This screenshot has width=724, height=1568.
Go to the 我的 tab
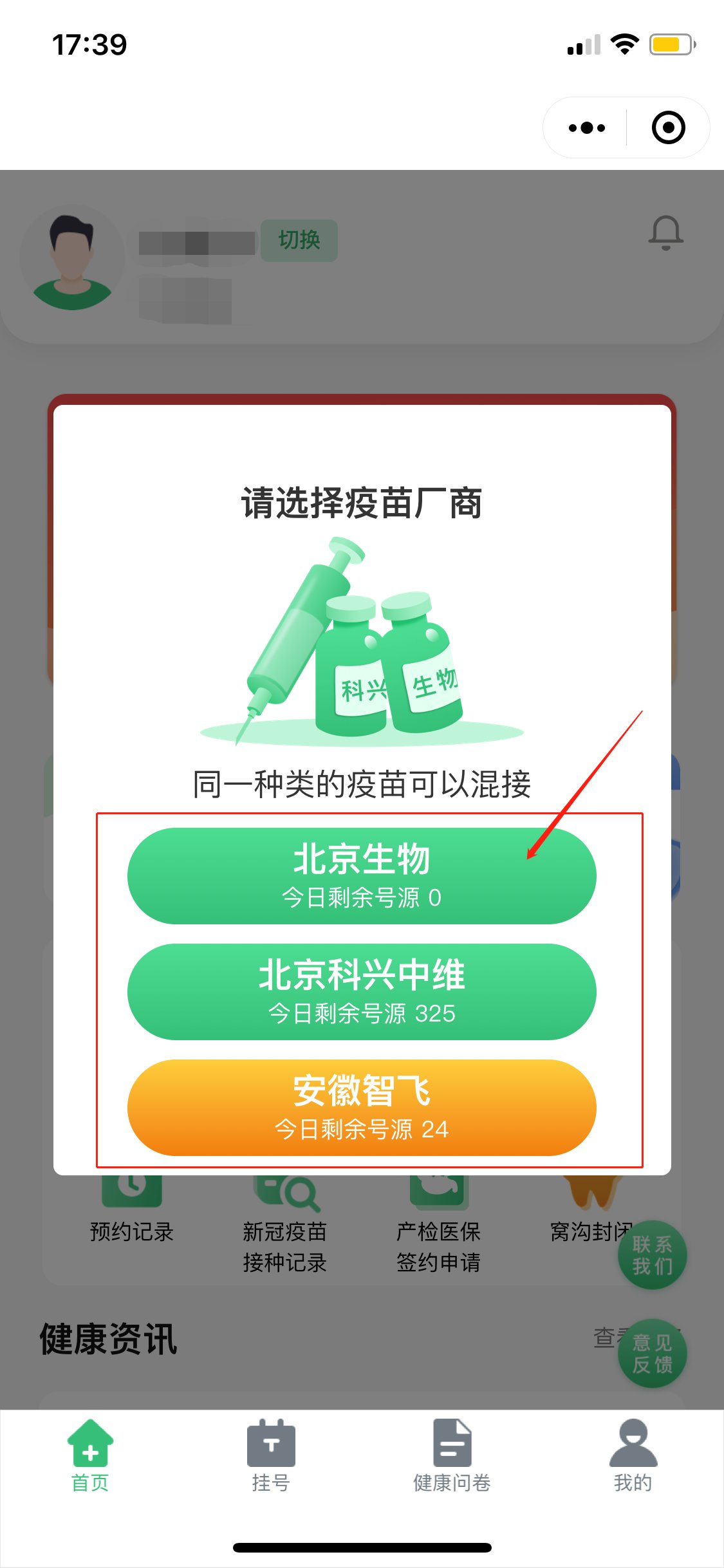(633, 1456)
